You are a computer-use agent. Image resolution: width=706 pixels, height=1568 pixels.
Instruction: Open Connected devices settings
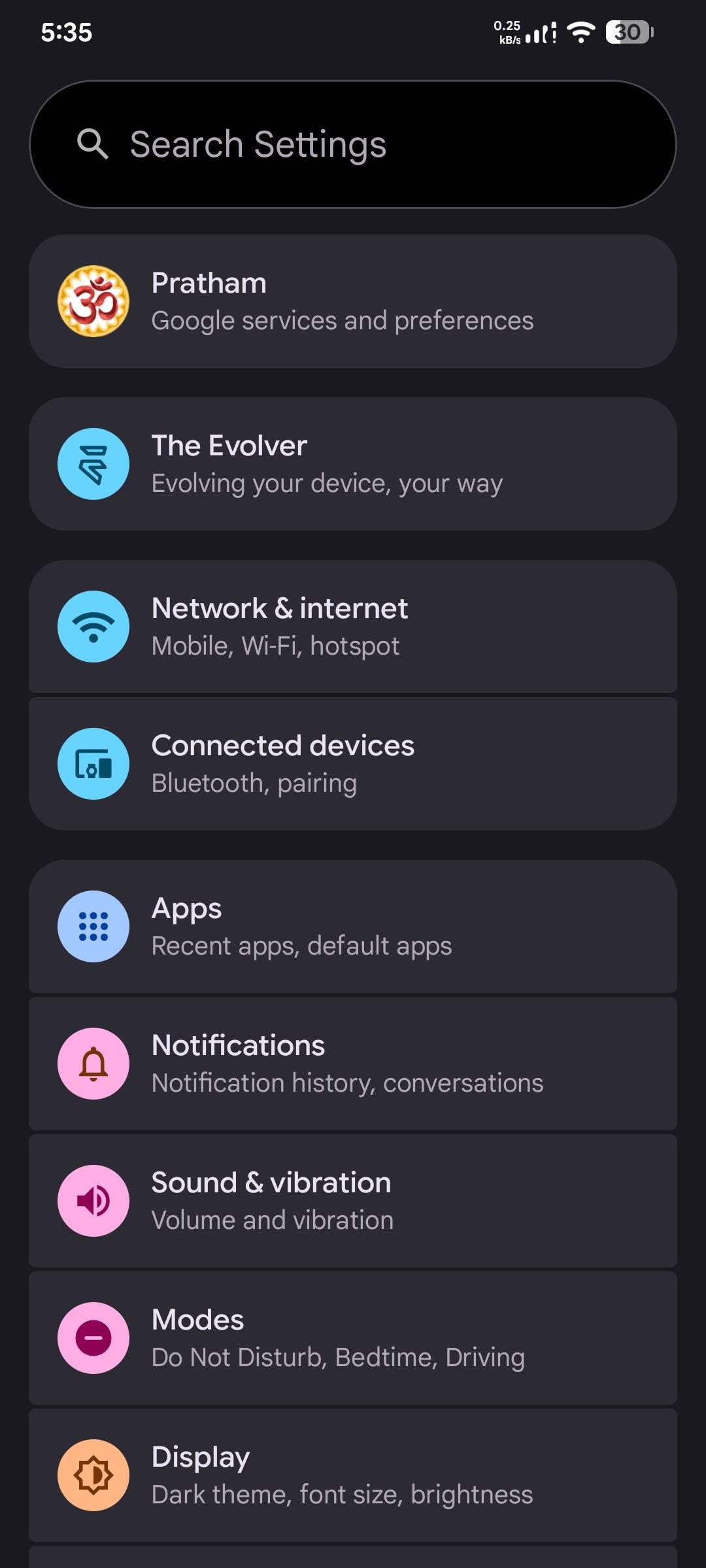(x=353, y=764)
